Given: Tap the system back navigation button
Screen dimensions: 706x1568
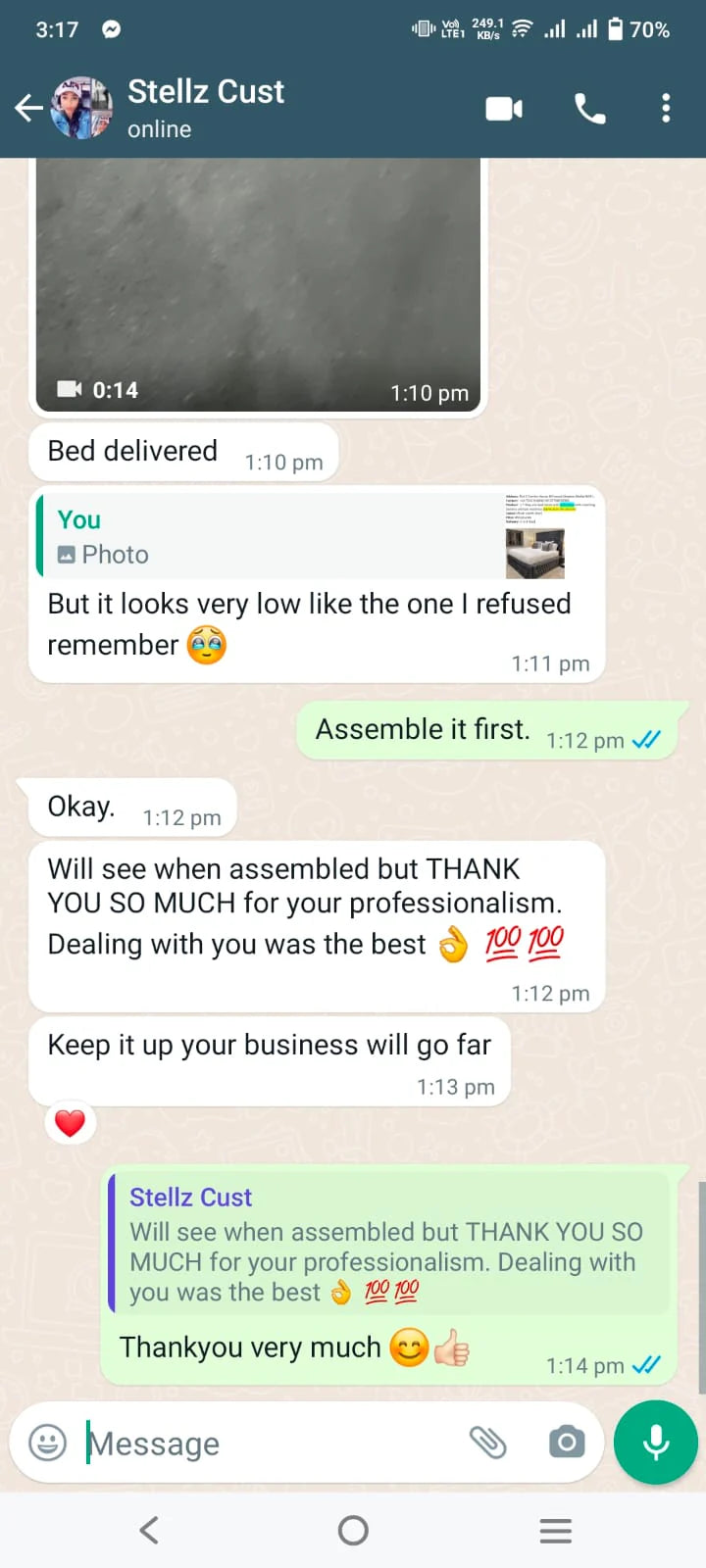Looking at the screenshot, I should tap(149, 1530).
